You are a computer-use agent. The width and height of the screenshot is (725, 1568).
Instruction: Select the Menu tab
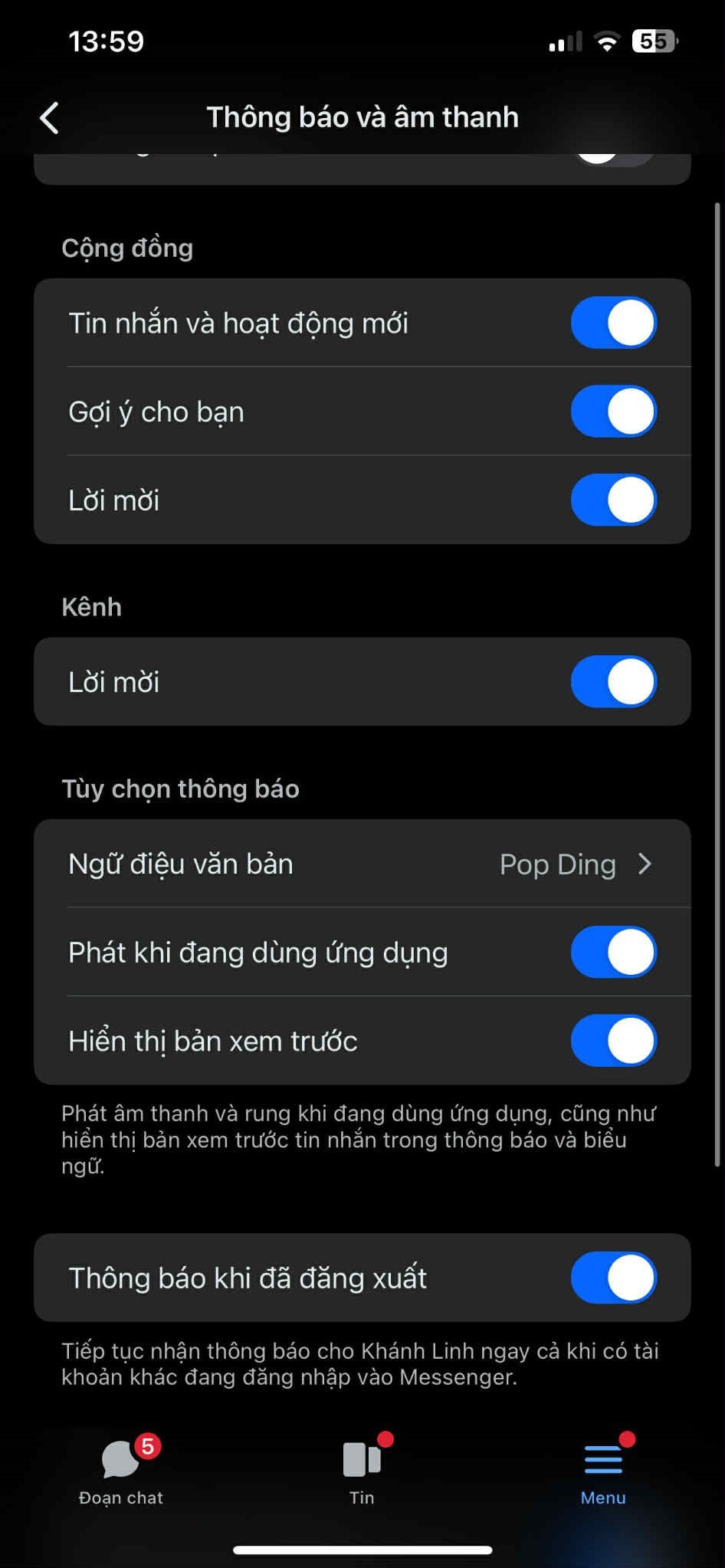pos(603,1472)
